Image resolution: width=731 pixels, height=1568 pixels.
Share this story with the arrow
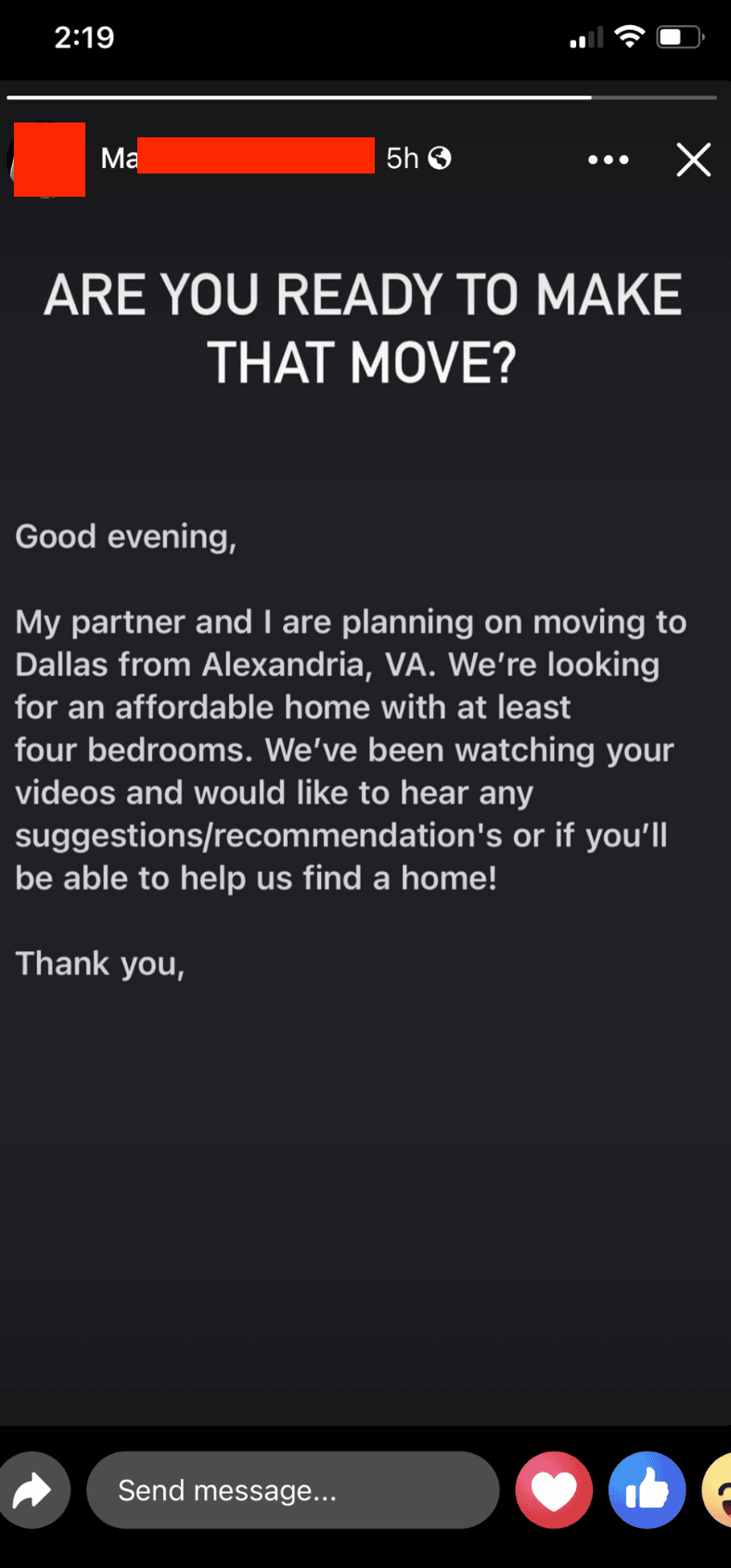click(33, 1490)
